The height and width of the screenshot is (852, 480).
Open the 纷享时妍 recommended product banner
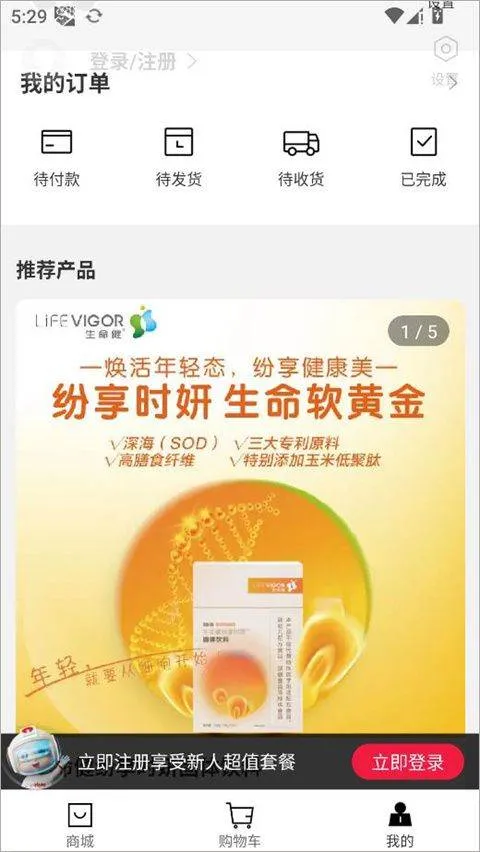[240, 516]
